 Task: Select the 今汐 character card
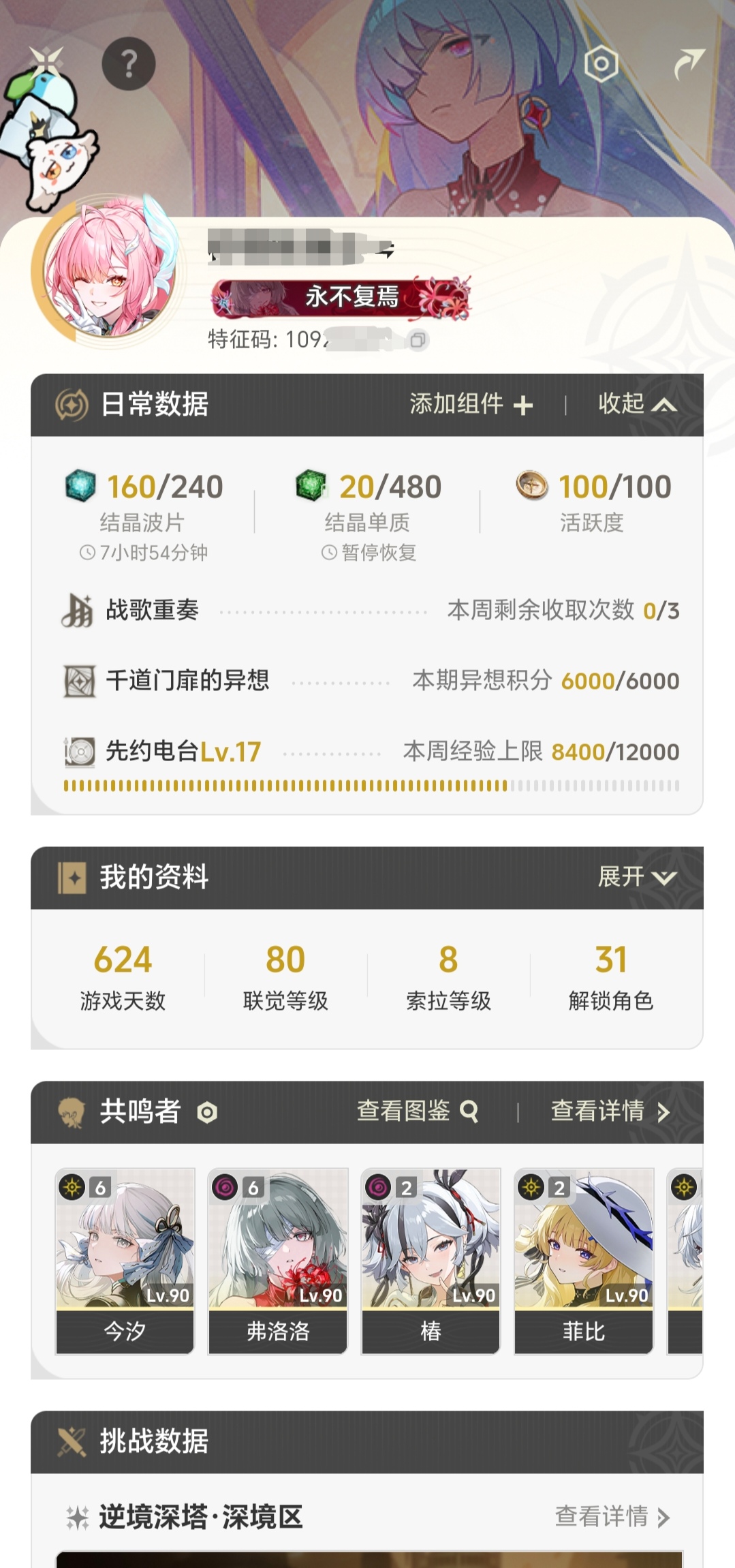point(125,1261)
